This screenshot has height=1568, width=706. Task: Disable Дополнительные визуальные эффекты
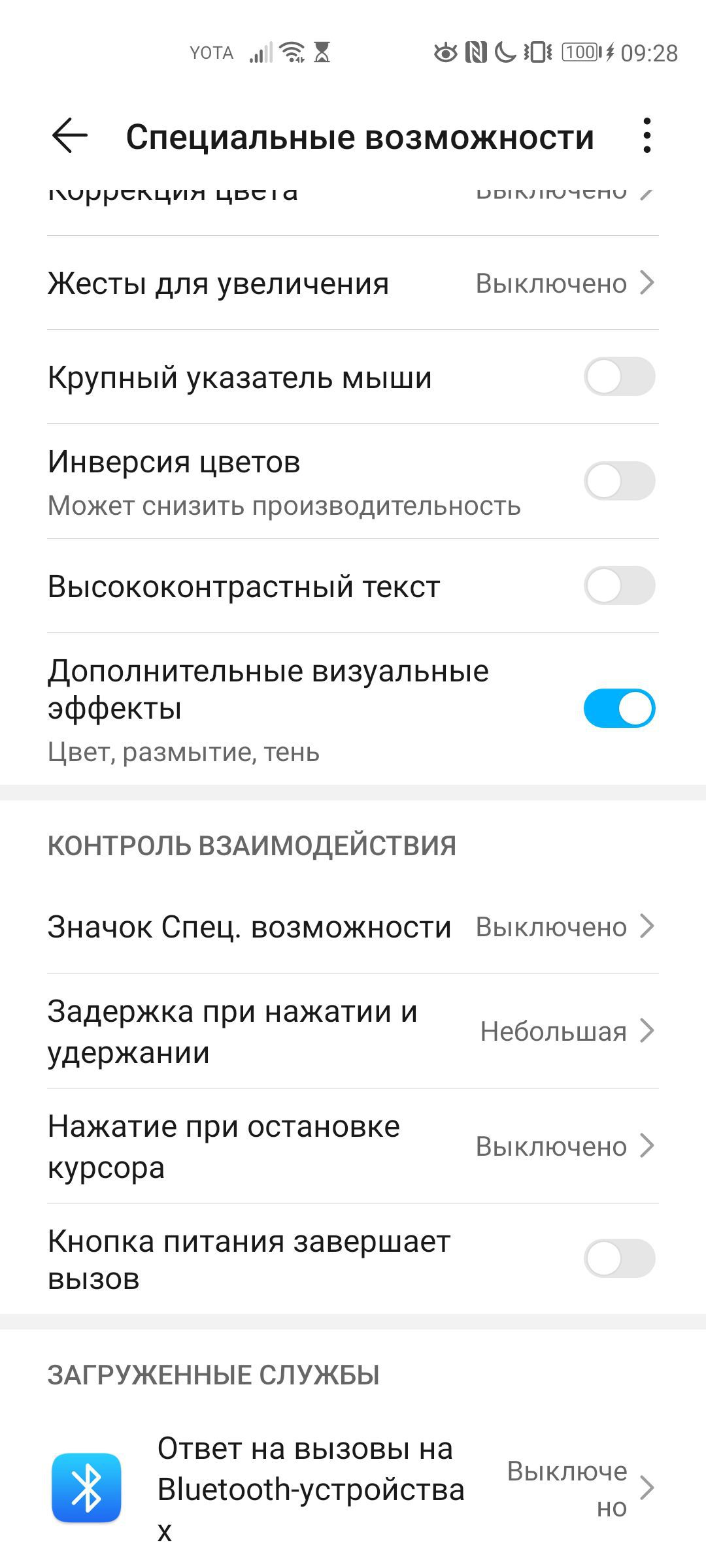tap(619, 709)
